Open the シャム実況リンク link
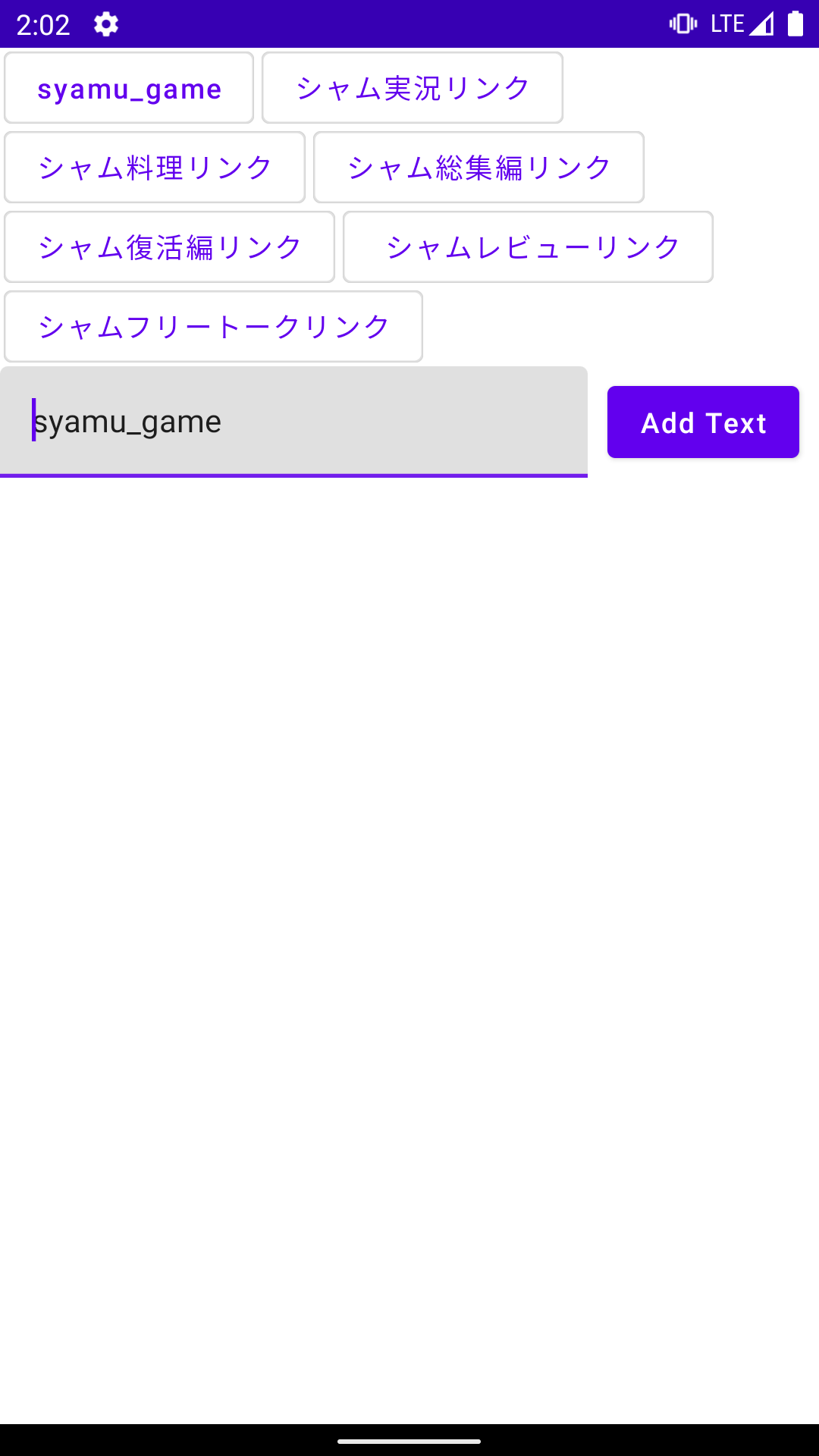This screenshot has width=819, height=1456. tap(413, 88)
